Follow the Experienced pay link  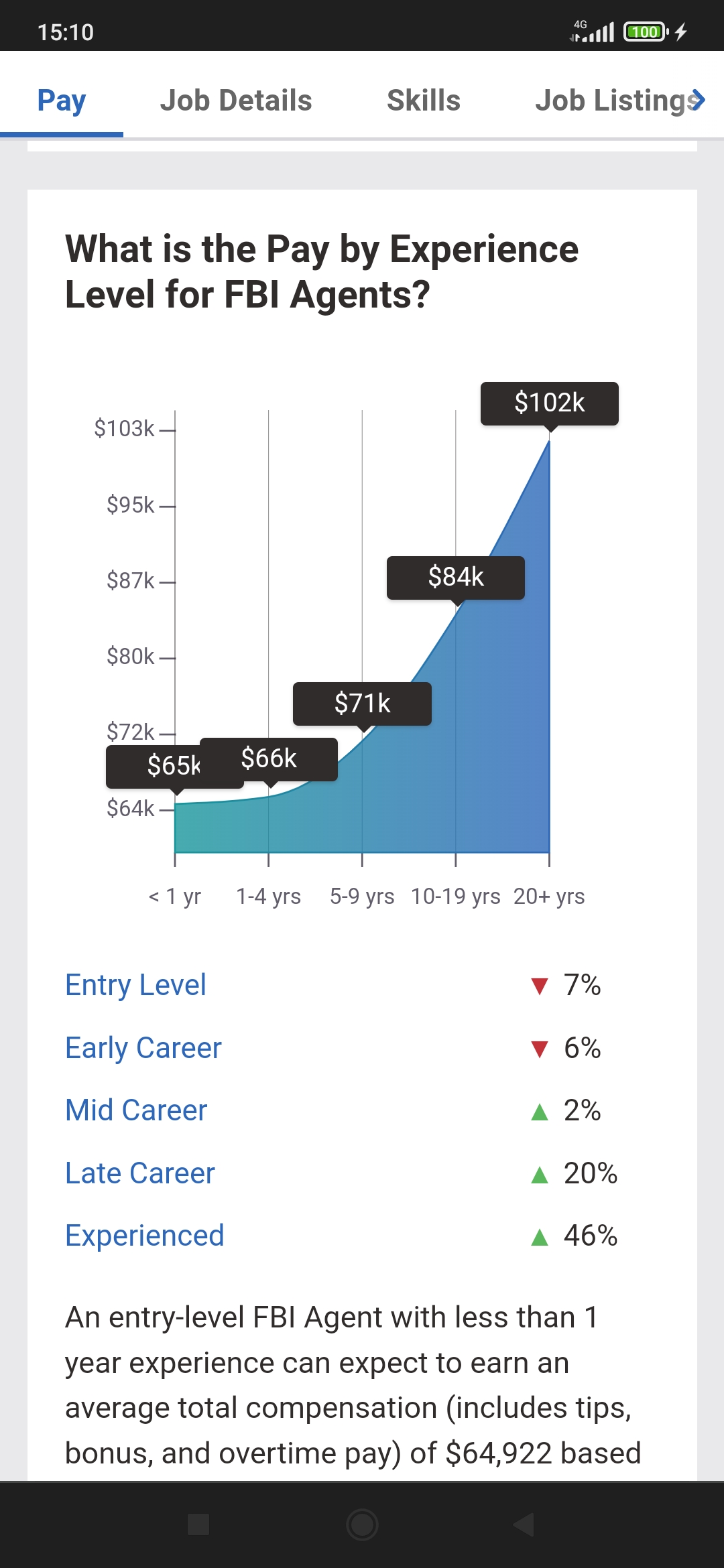tap(144, 1236)
